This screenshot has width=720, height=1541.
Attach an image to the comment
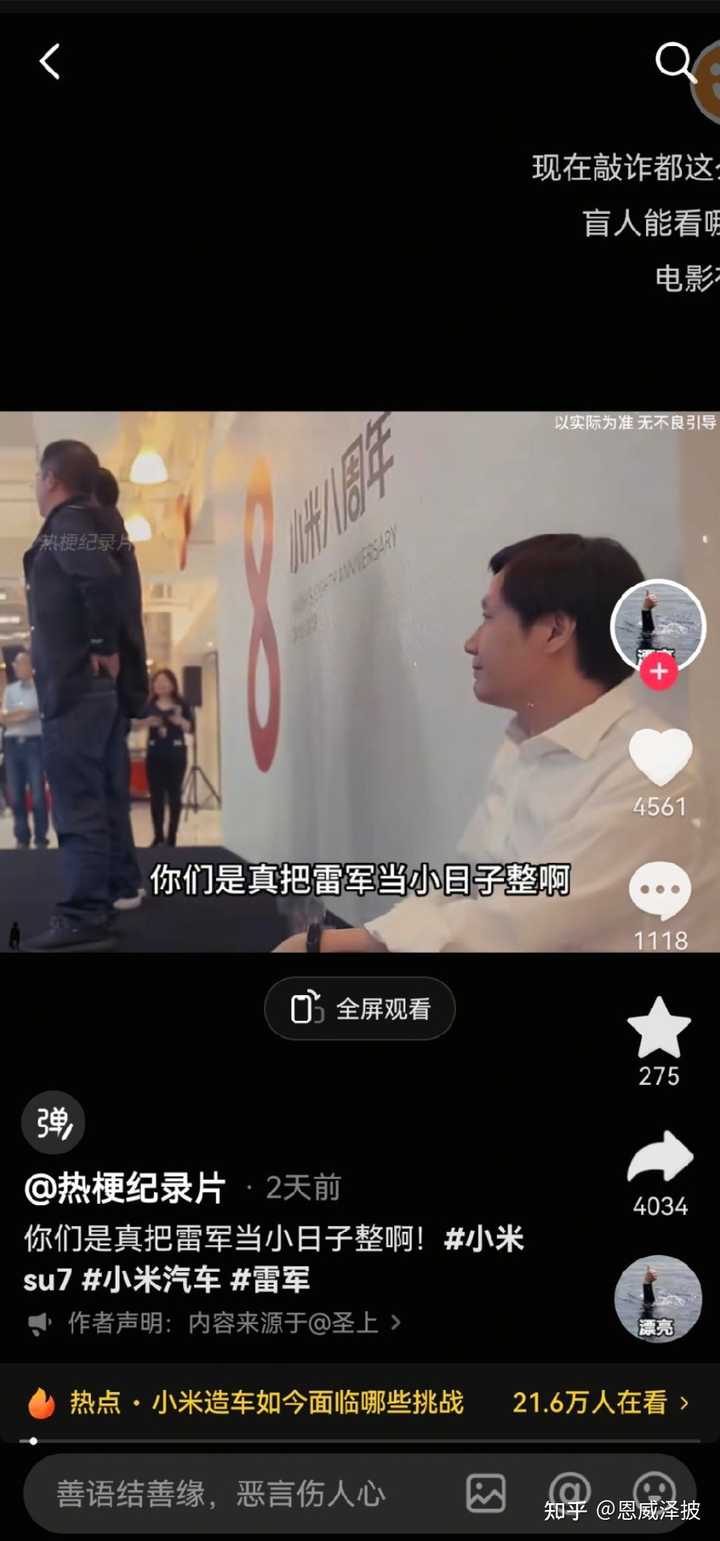click(x=486, y=1494)
